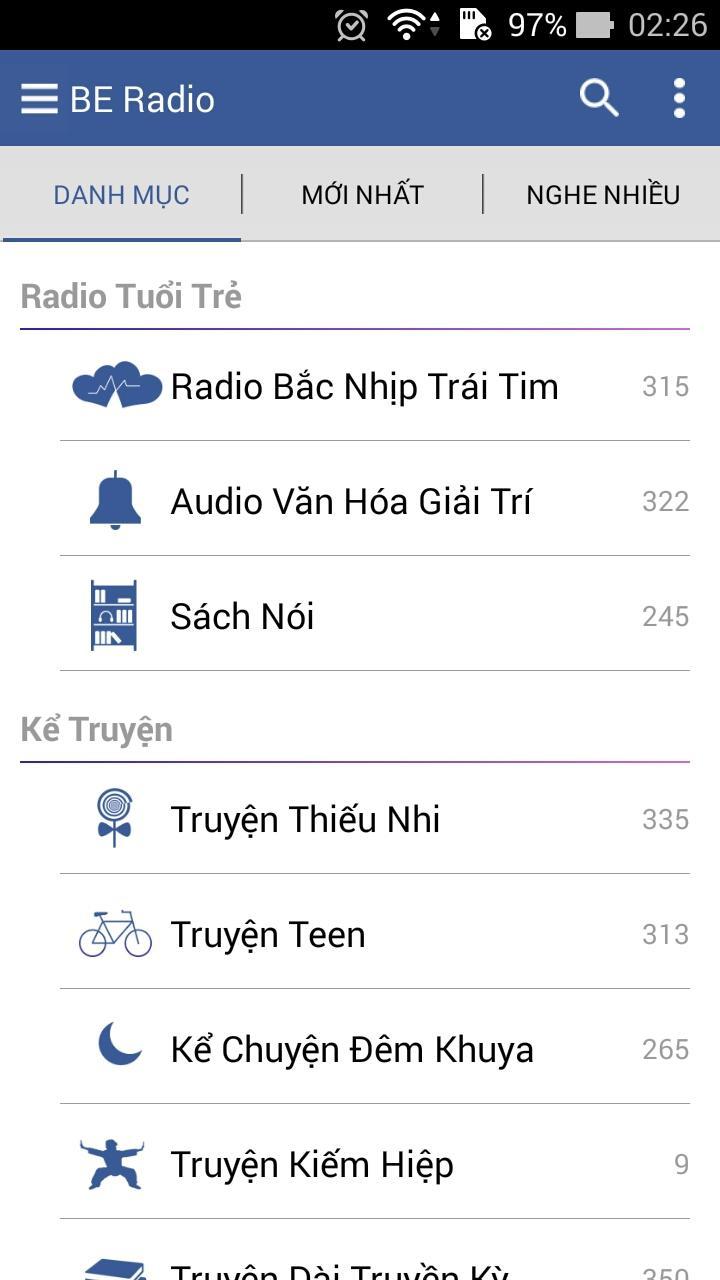The image size is (720, 1280).
Task: Switch to the MỚI NHẤT tab
Action: [x=362, y=194]
